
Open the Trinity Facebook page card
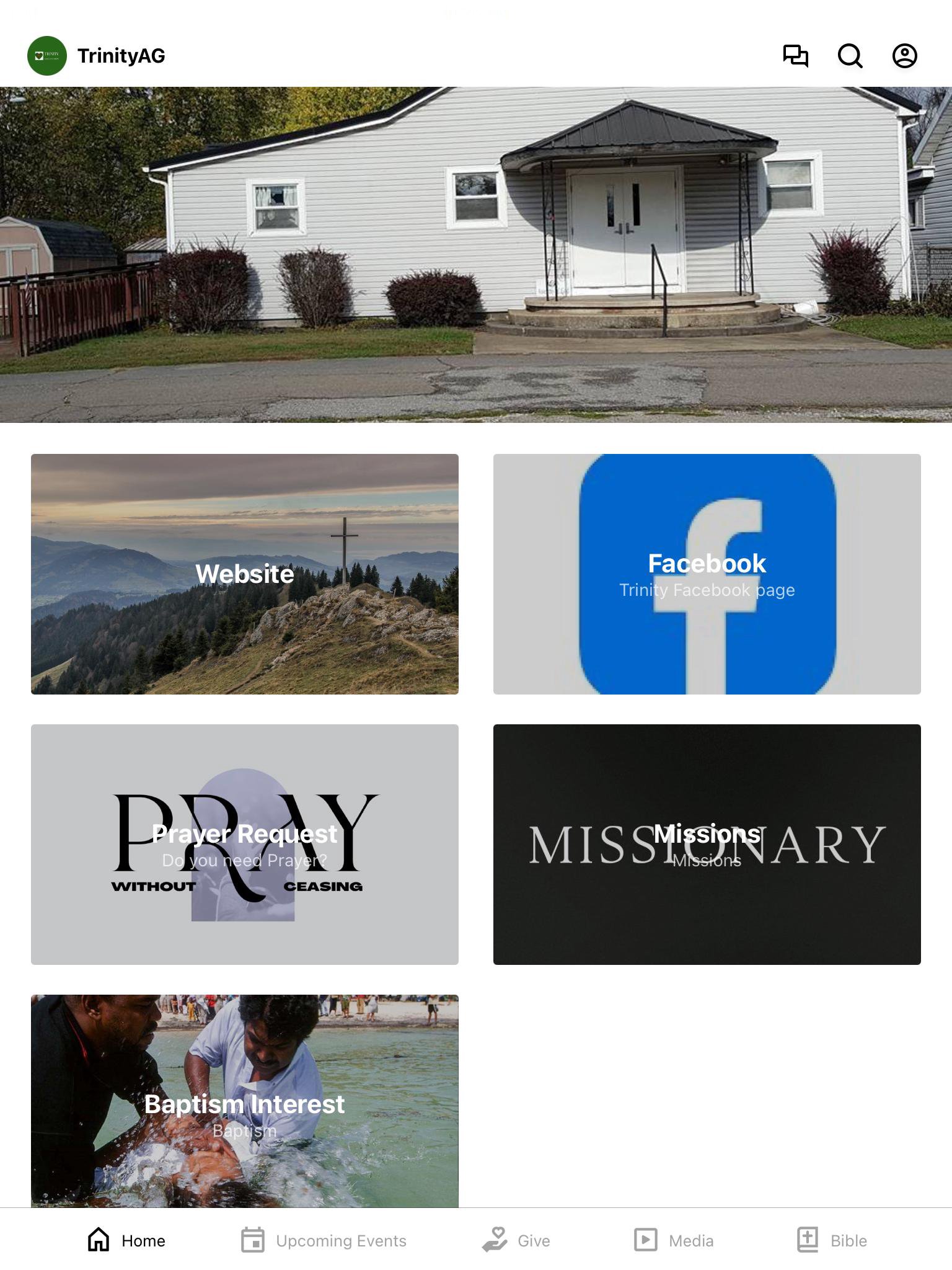coord(707,574)
